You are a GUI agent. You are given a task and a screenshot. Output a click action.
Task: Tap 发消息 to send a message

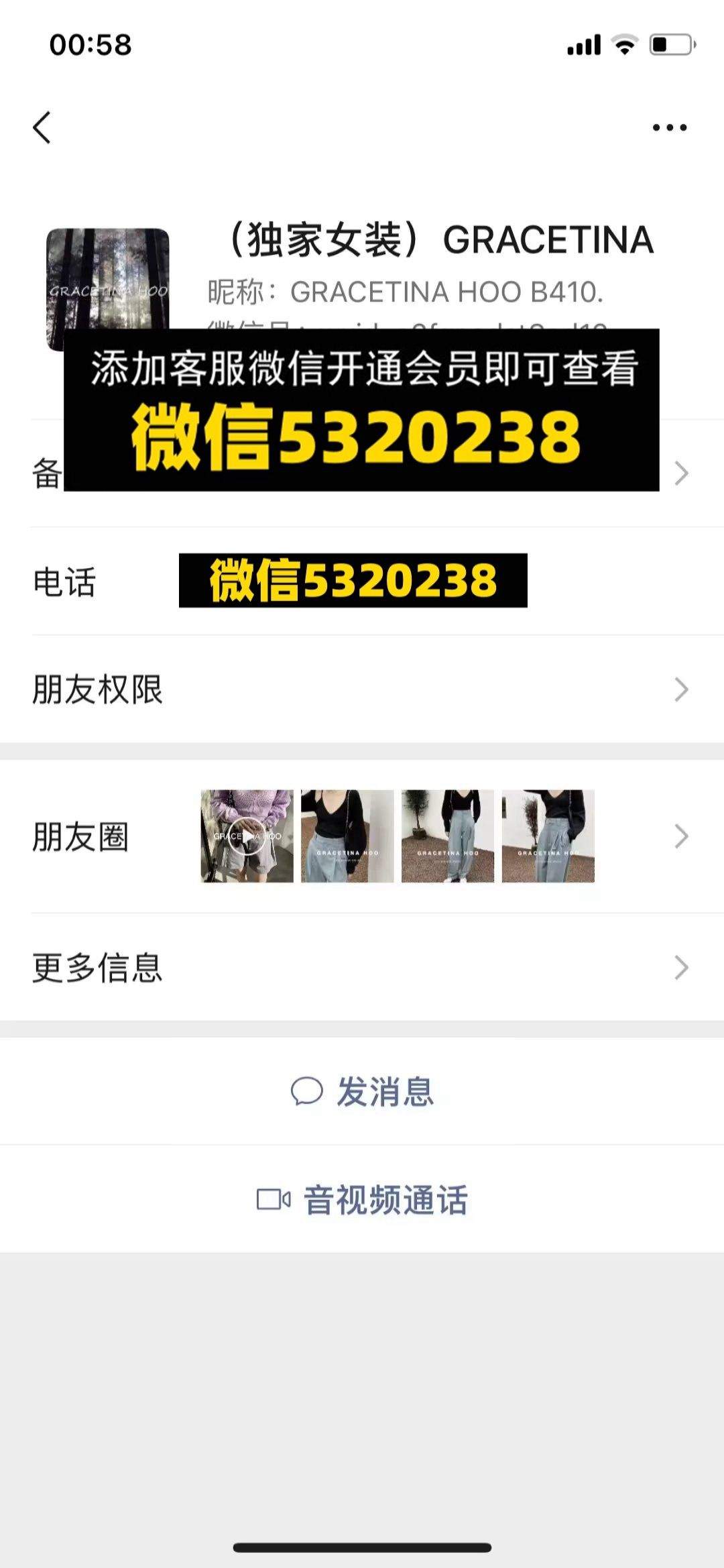362,1091
